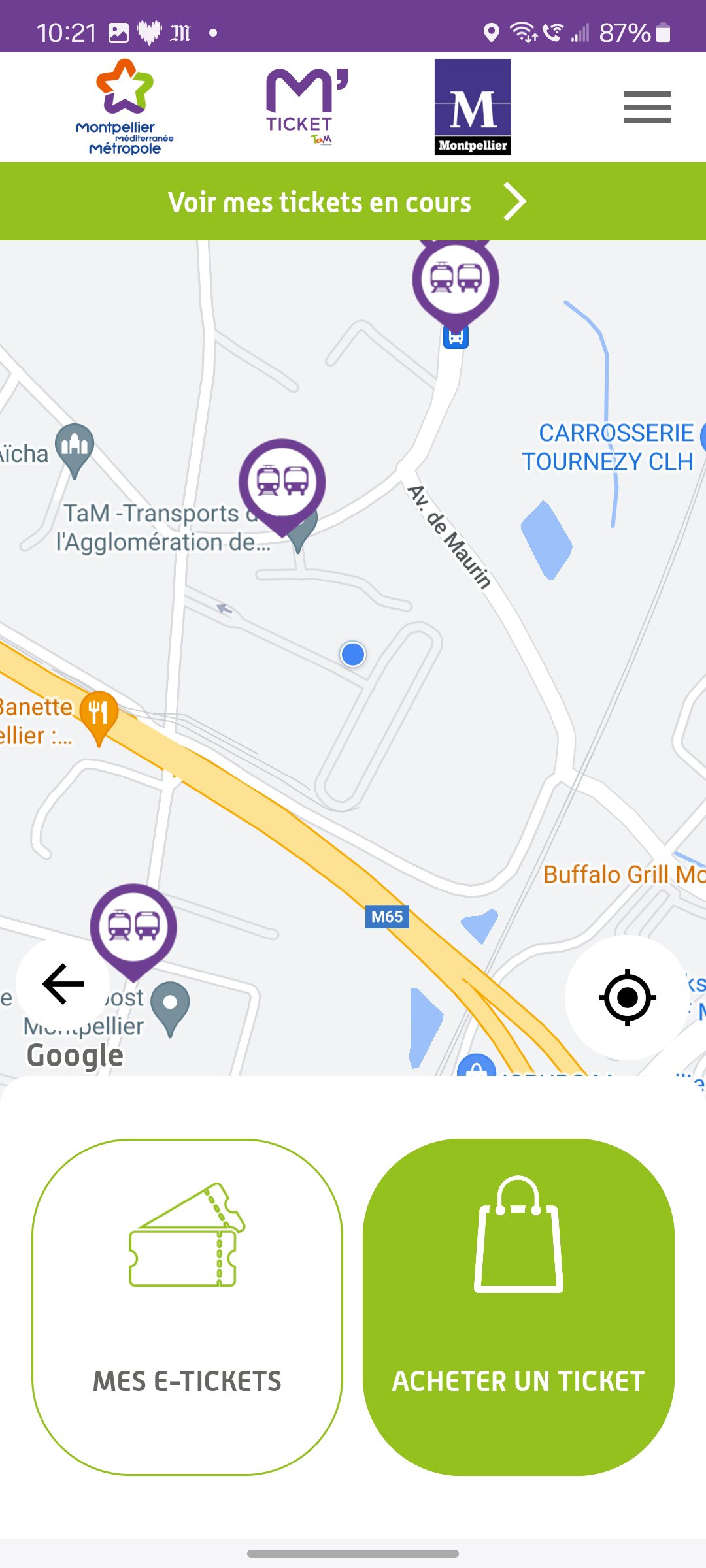Viewport: 706px width, 1568px height.
Task: Open the hamburger menu
Action: (647, 107)
